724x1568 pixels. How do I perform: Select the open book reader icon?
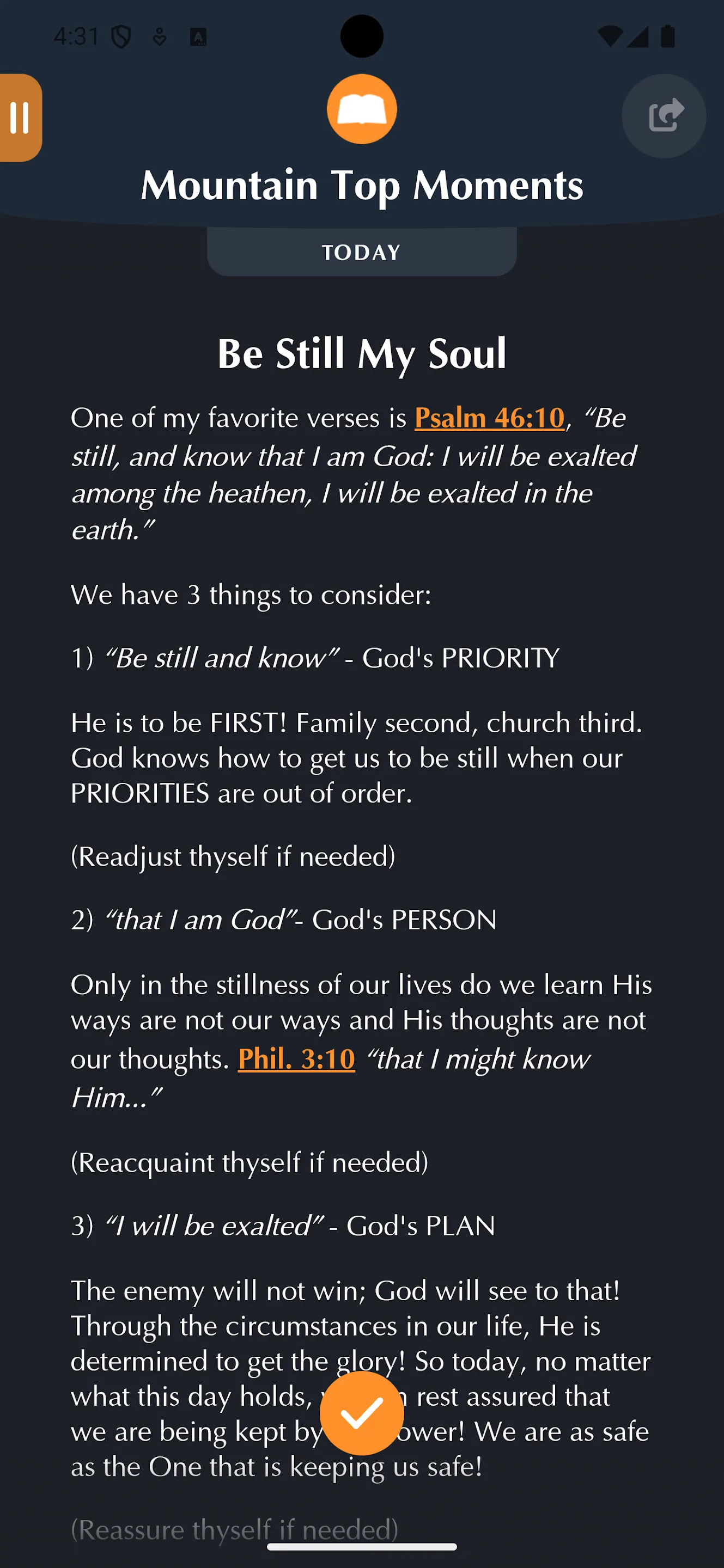362,109
